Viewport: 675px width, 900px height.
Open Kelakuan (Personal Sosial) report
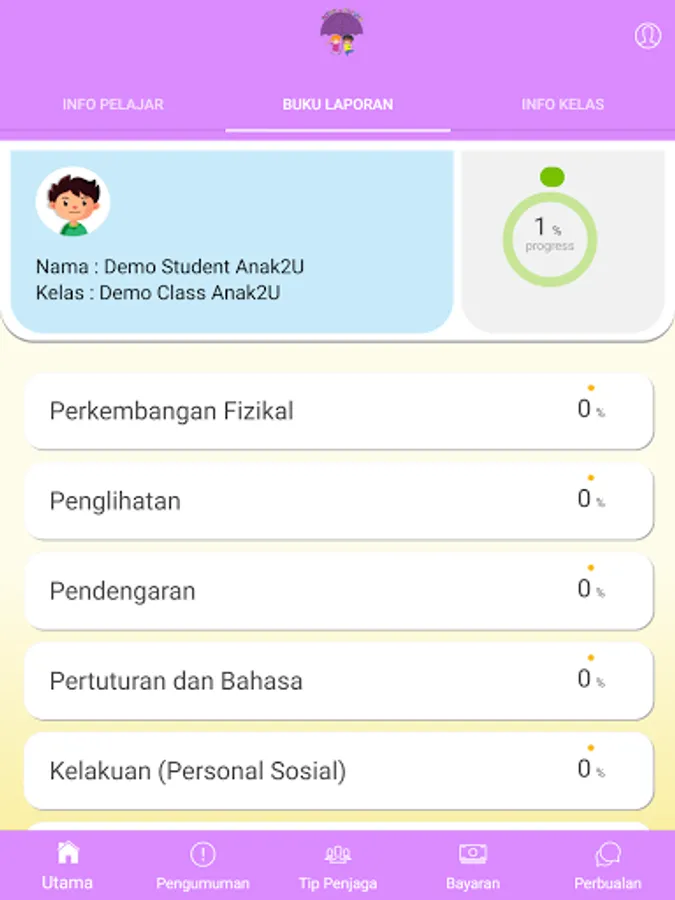click(338, 771)
